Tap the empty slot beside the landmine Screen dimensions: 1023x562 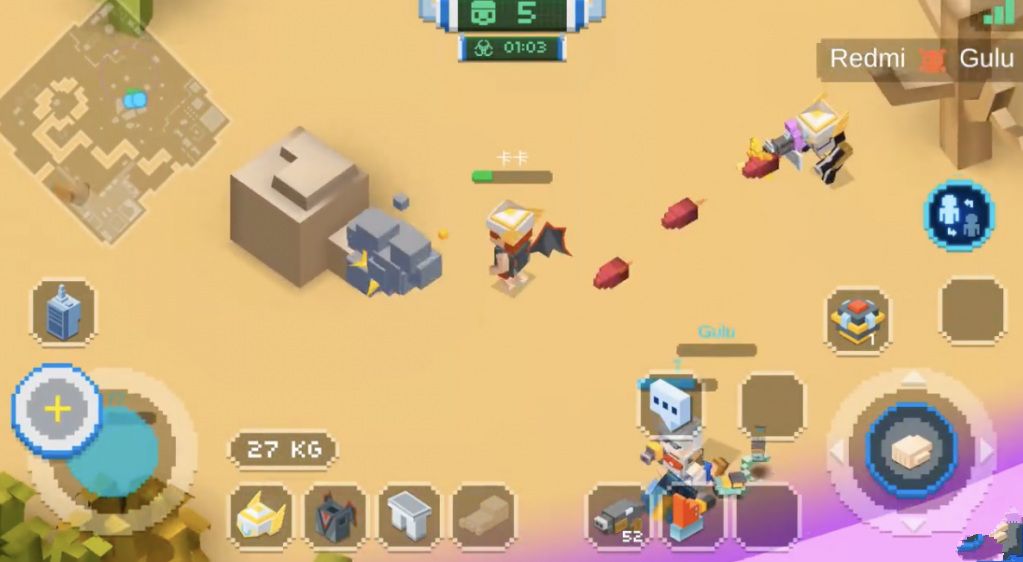pyautogui.click(x=972, y=311)
